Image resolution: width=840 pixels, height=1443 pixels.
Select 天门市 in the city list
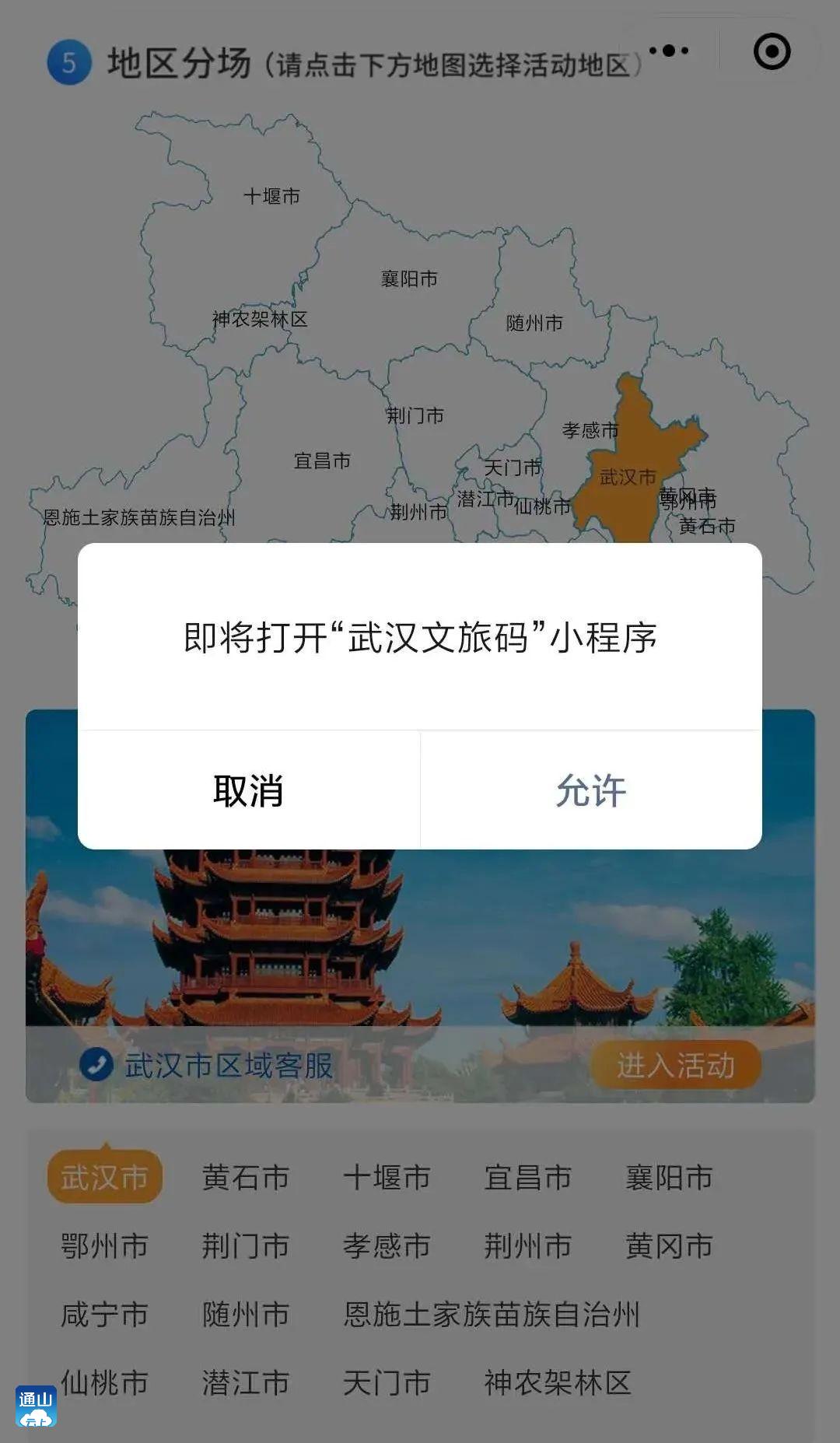coord(387,1382)
